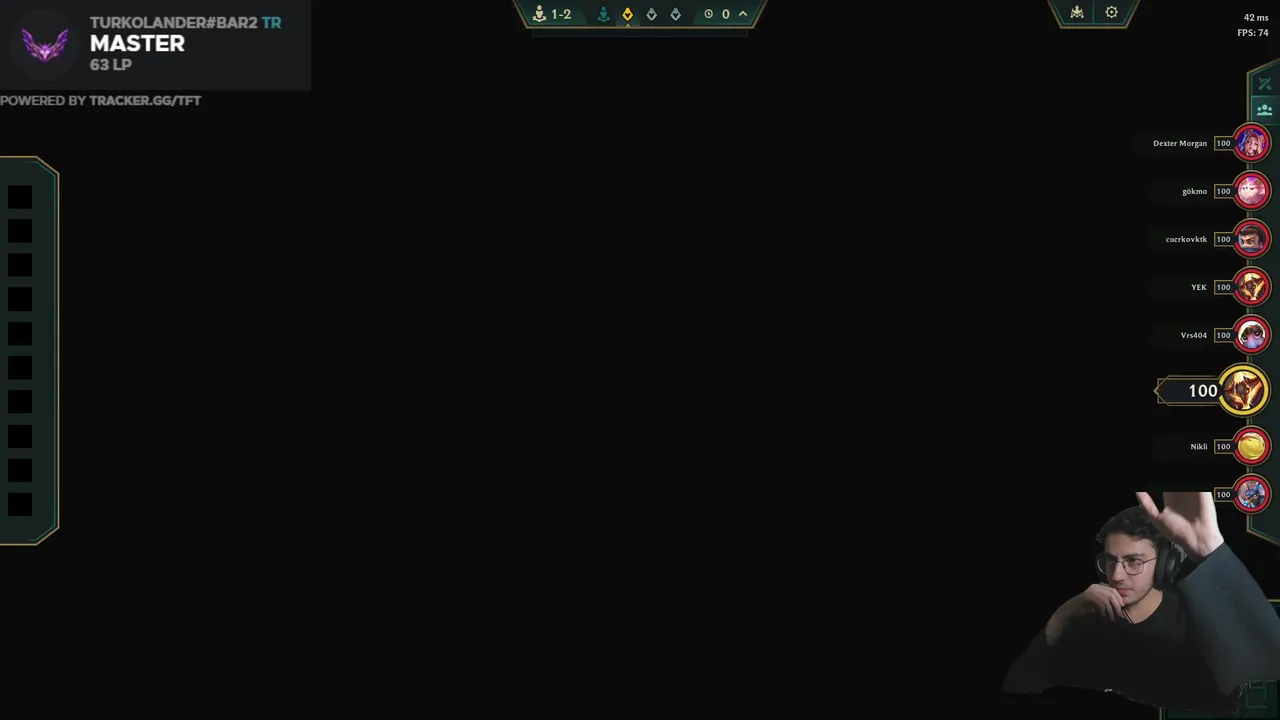Switch to the combat recap tab
The image size is (1280, 720).
click(1264, 84)
